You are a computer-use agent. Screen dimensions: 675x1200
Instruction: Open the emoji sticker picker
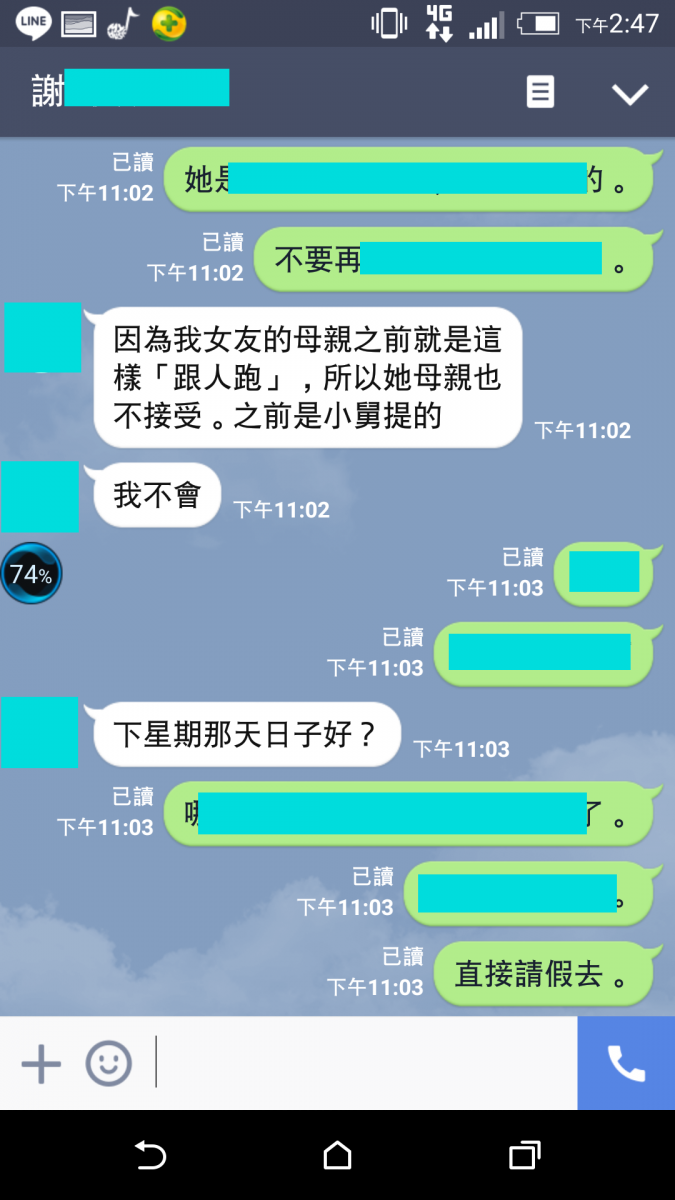click(x=108, y=1063)
